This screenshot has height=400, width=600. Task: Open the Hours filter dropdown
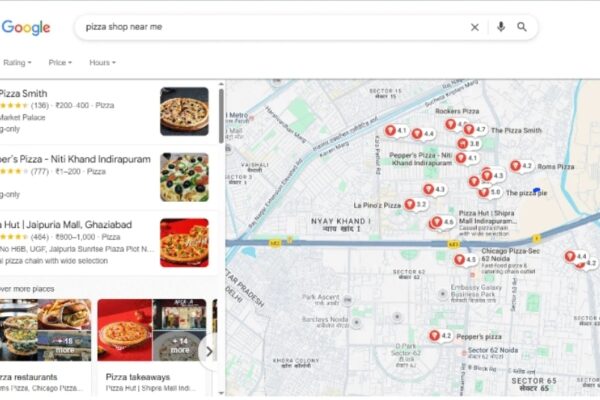102,62
